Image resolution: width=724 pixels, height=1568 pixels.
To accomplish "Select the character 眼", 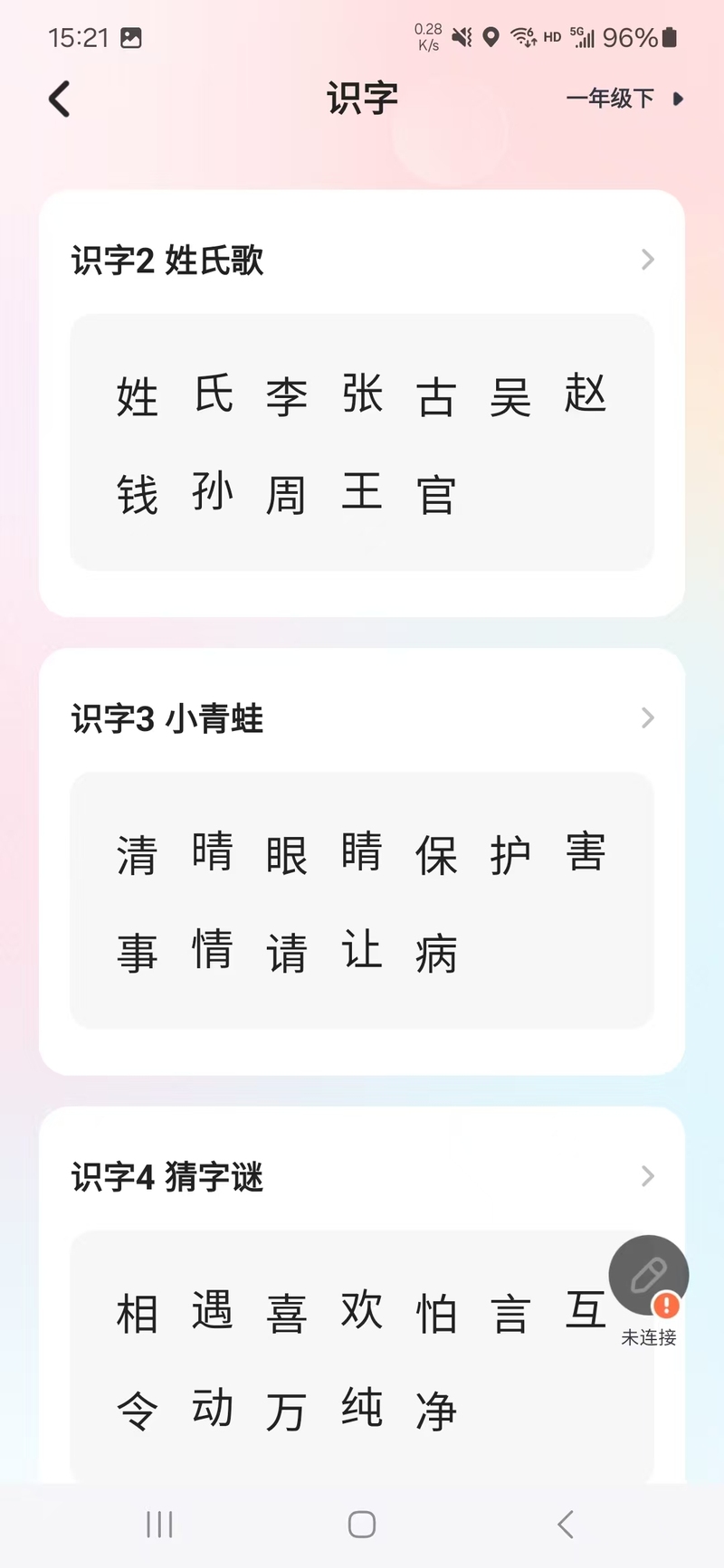I will pos(287,855).
